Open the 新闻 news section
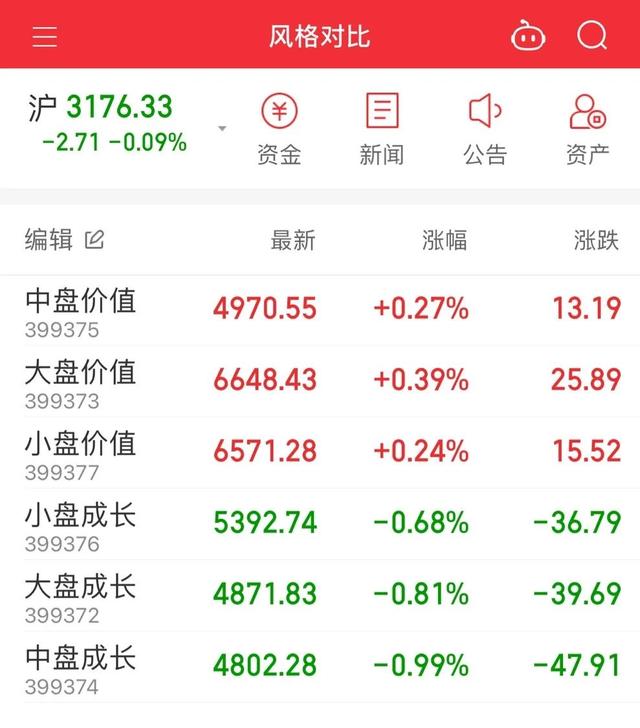 (381, 129)
